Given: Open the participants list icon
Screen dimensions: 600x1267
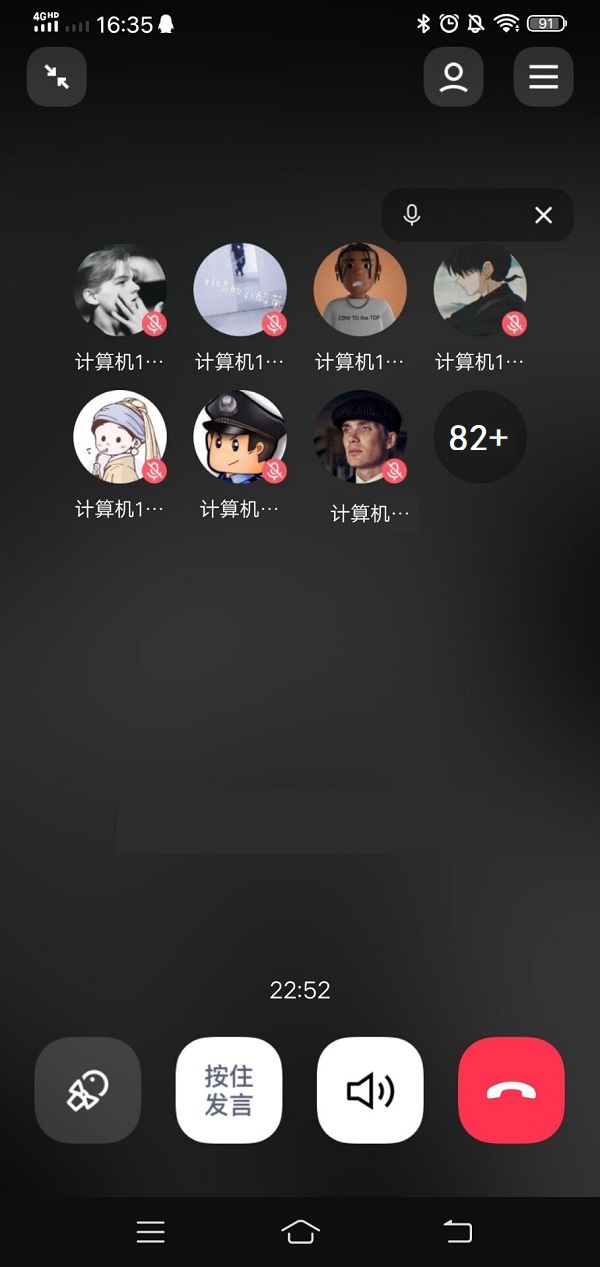Looking at the screenshot, I should coord(453,77).
